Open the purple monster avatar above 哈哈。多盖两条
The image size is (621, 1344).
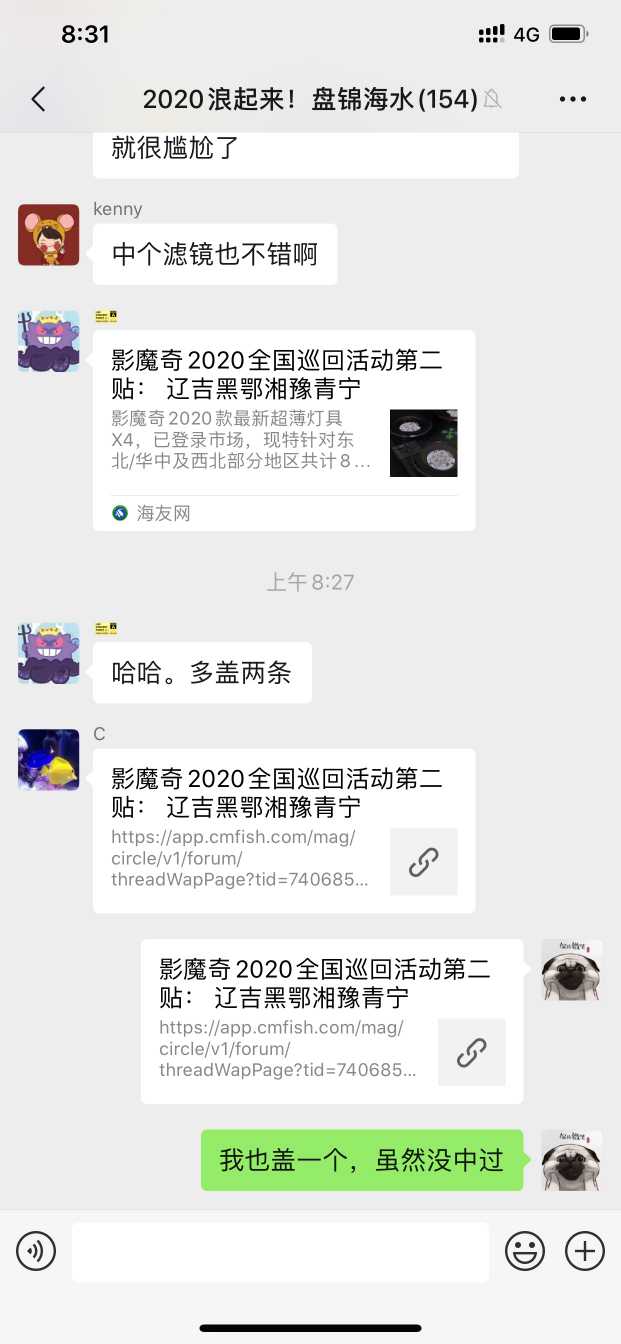click(x=48, y=653)
